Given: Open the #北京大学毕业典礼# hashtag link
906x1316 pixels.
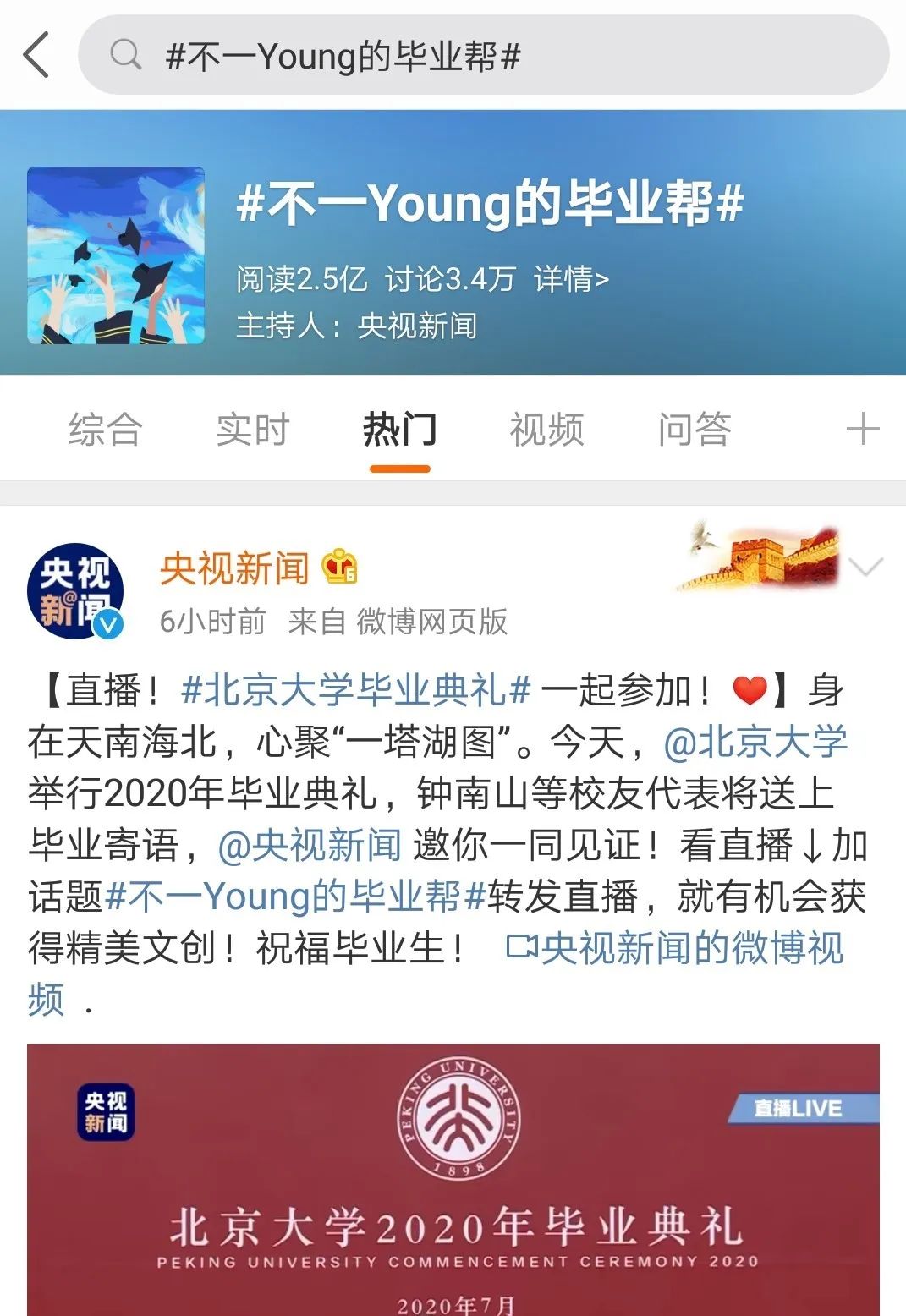Looking at the screenshot, I should click(356, 690).
